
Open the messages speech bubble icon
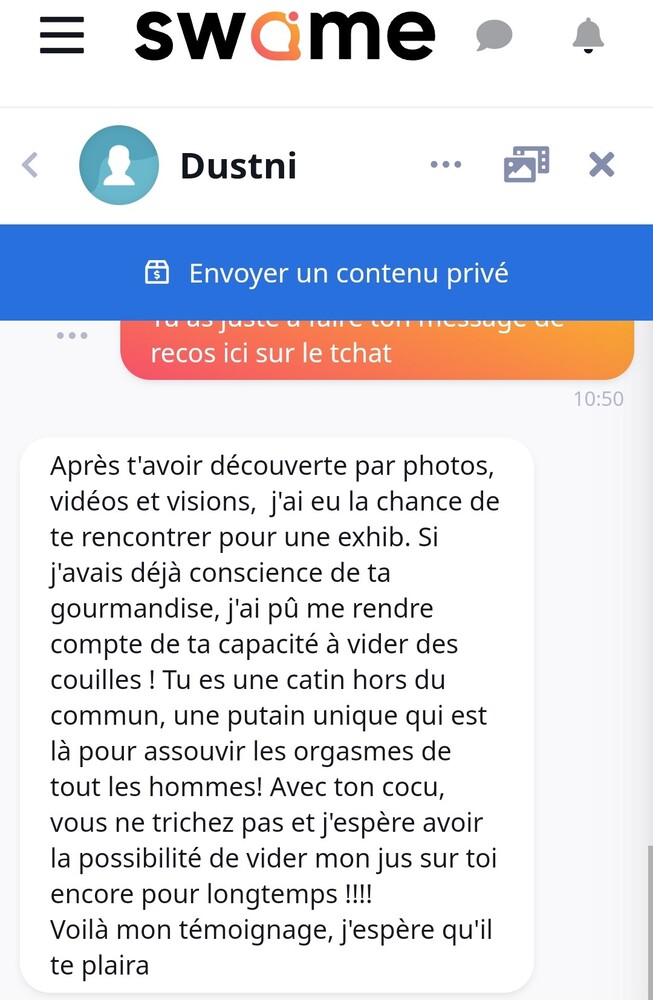(x=494, y=37)
